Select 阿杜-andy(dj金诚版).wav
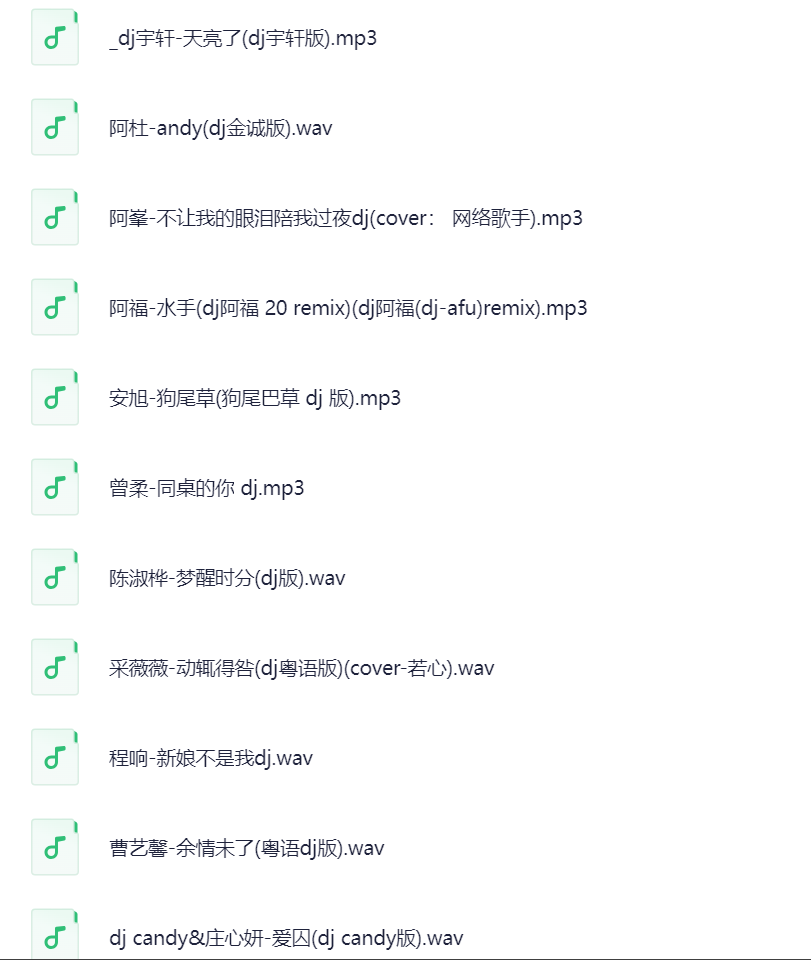 coord(221,129)
